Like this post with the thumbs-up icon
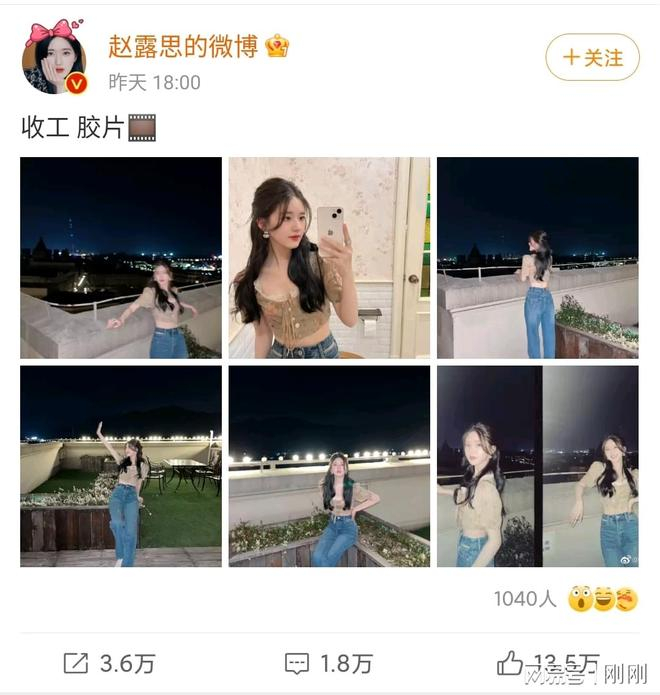Image resolution: width=660 pixels, height=695 pixels. click(x=509, y=663)
